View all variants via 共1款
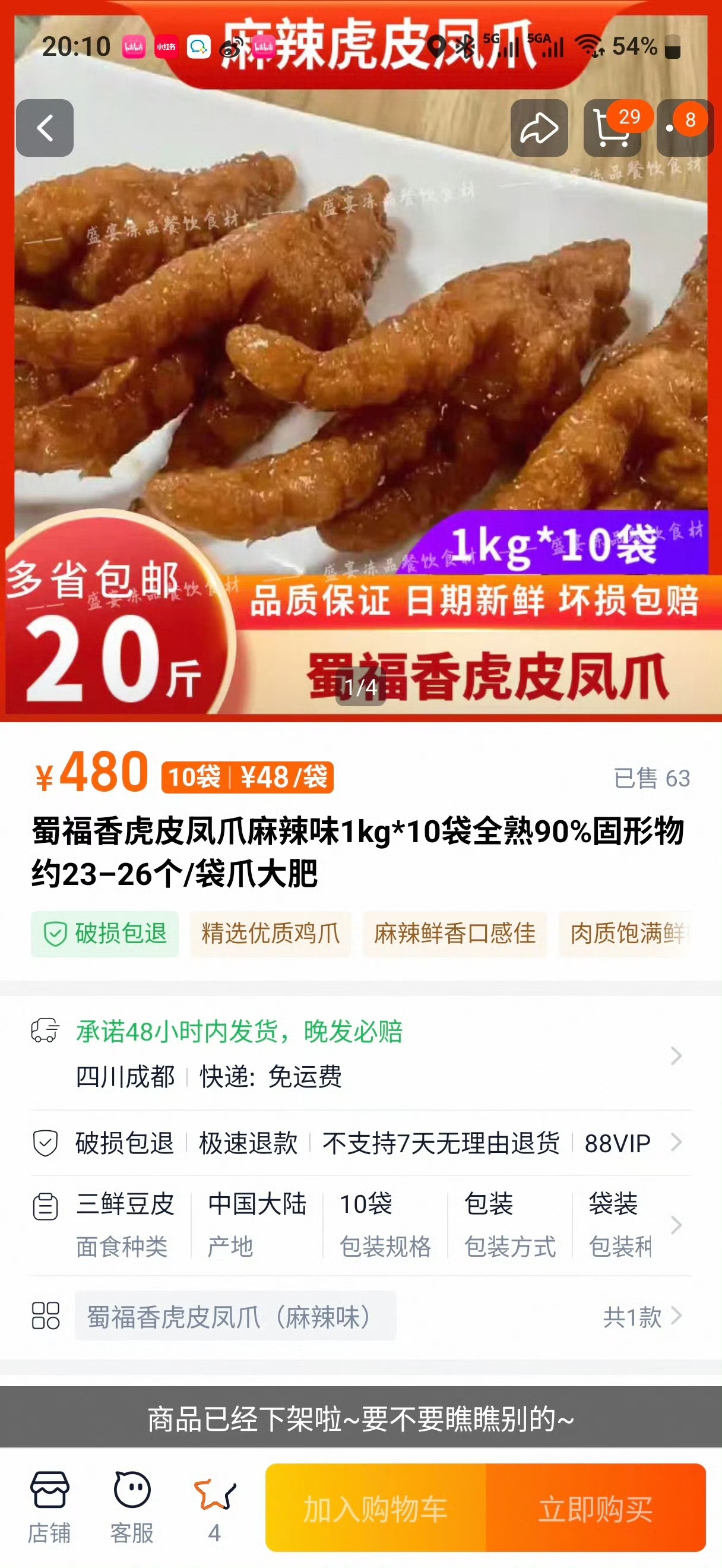Image resolution: width=722 pixels, height=1568 pixels. 641,1317
